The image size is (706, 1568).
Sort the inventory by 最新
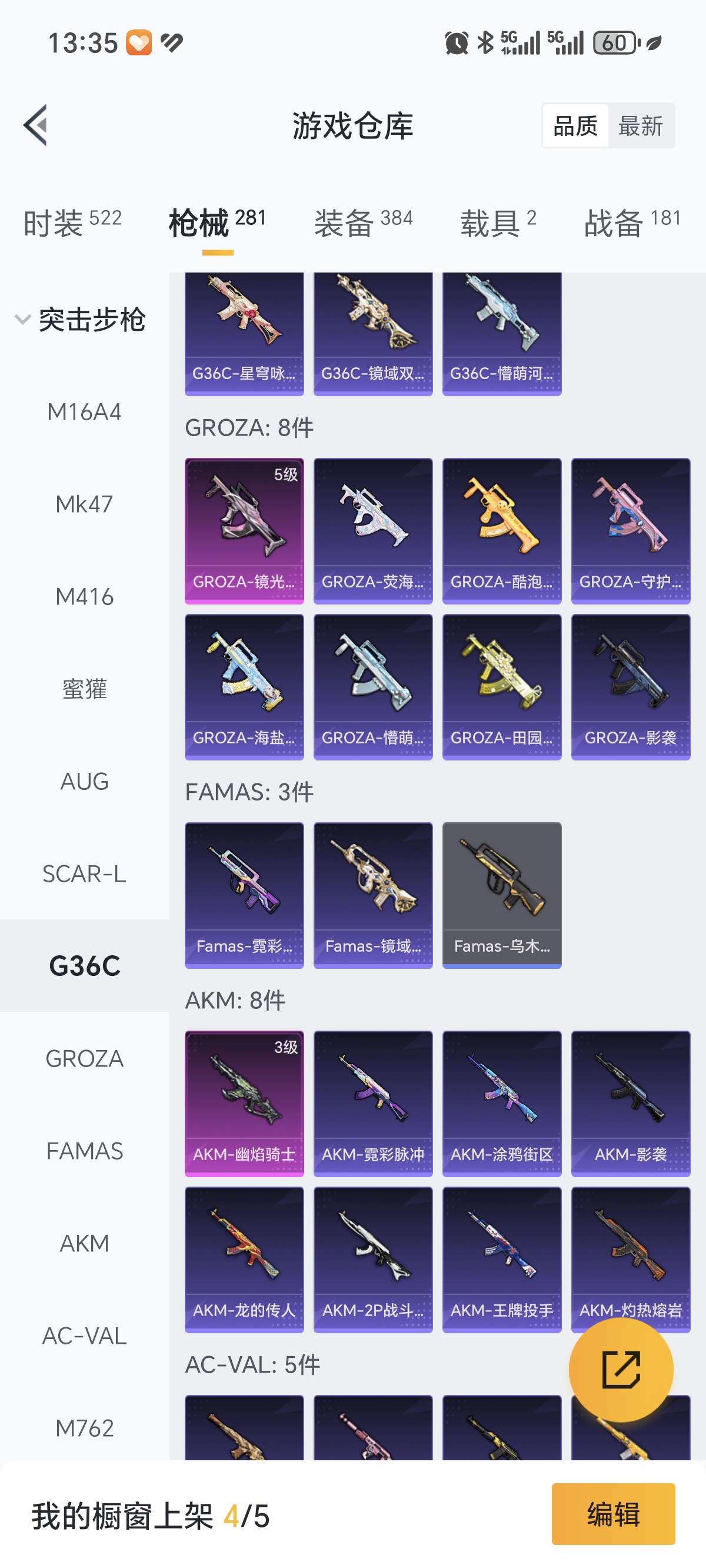click(640, 126)
